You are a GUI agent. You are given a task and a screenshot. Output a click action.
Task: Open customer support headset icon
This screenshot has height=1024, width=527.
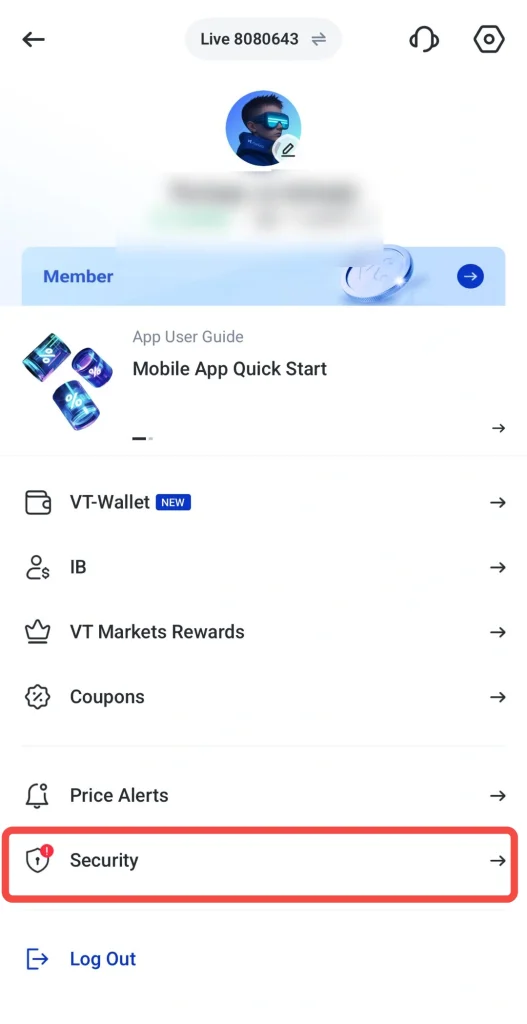click(x=424, y=39)
